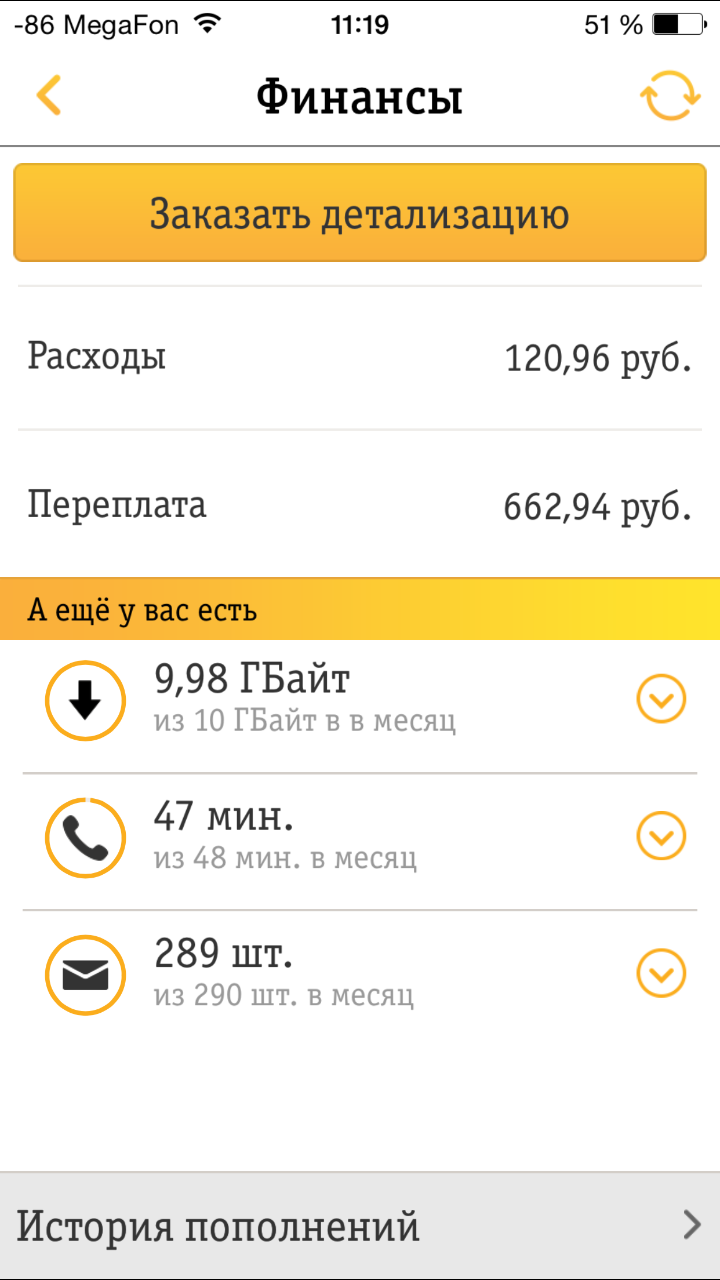Expand the 9,98 ГБайт data balance
720x1280 pixels.
point(662,699)
